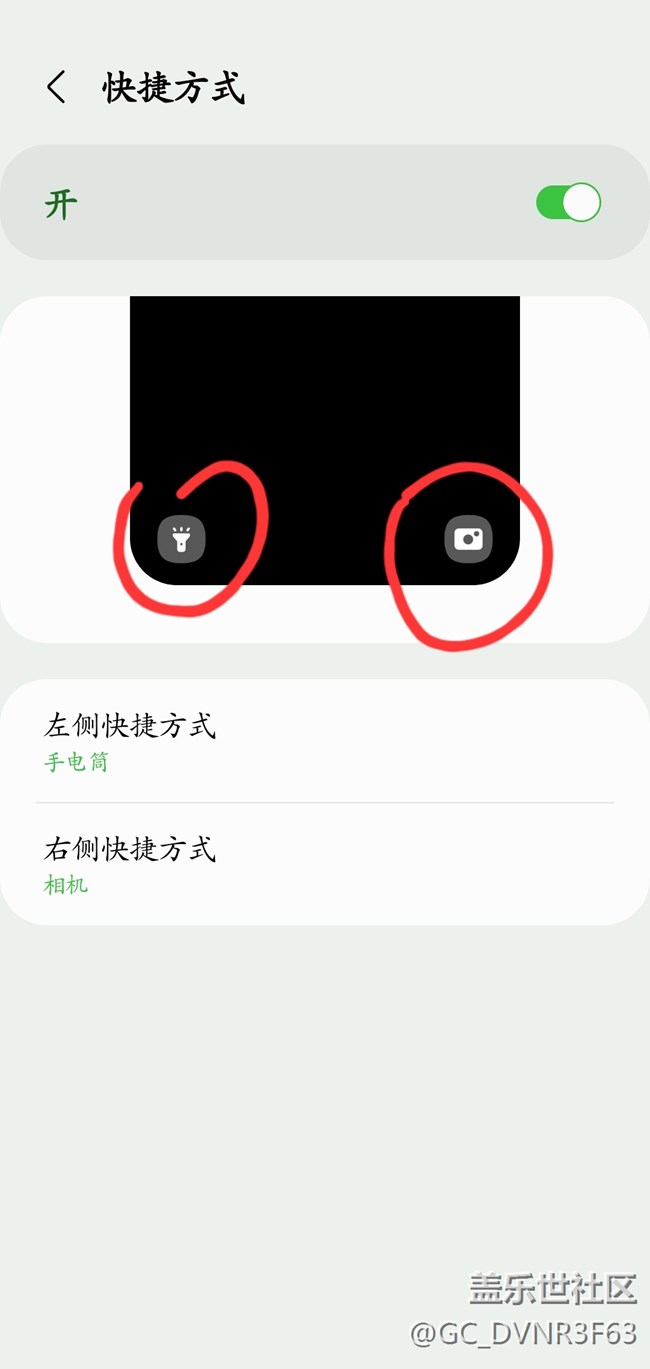Go back from 快捷方式 settings
Screen dimensions: 650x1369
point(56,88)
